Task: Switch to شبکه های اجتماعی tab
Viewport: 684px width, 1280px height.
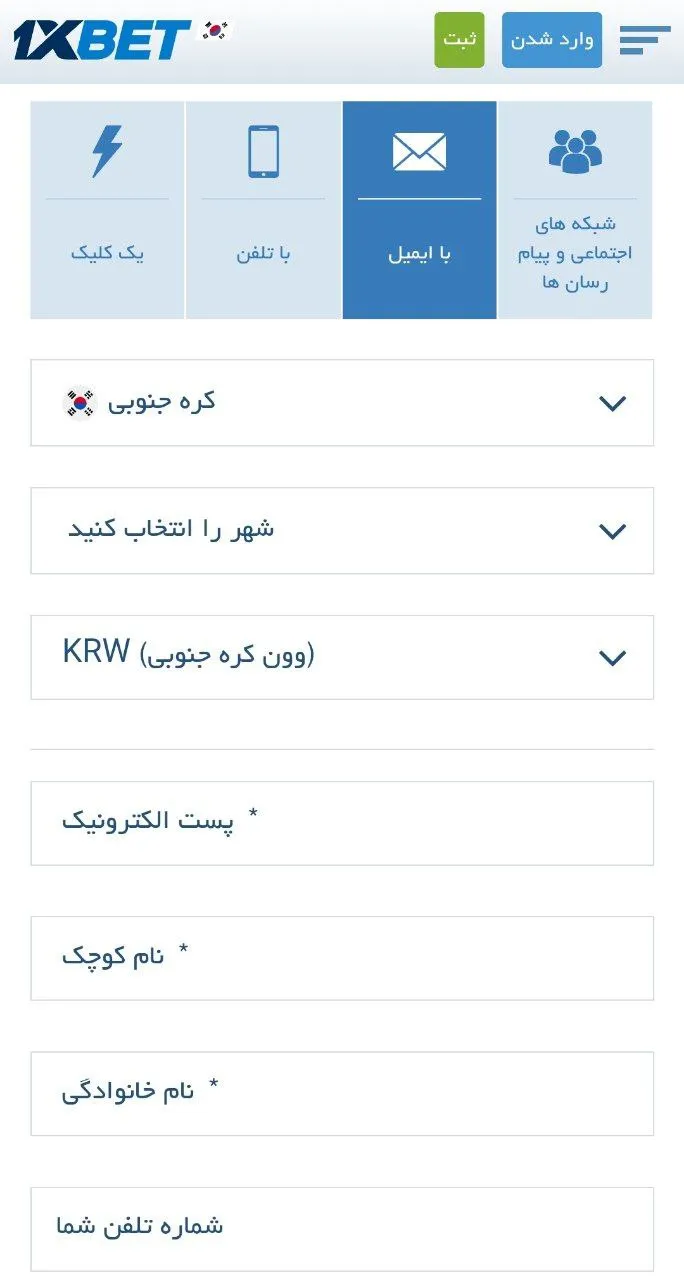Action: pos(575,210)
